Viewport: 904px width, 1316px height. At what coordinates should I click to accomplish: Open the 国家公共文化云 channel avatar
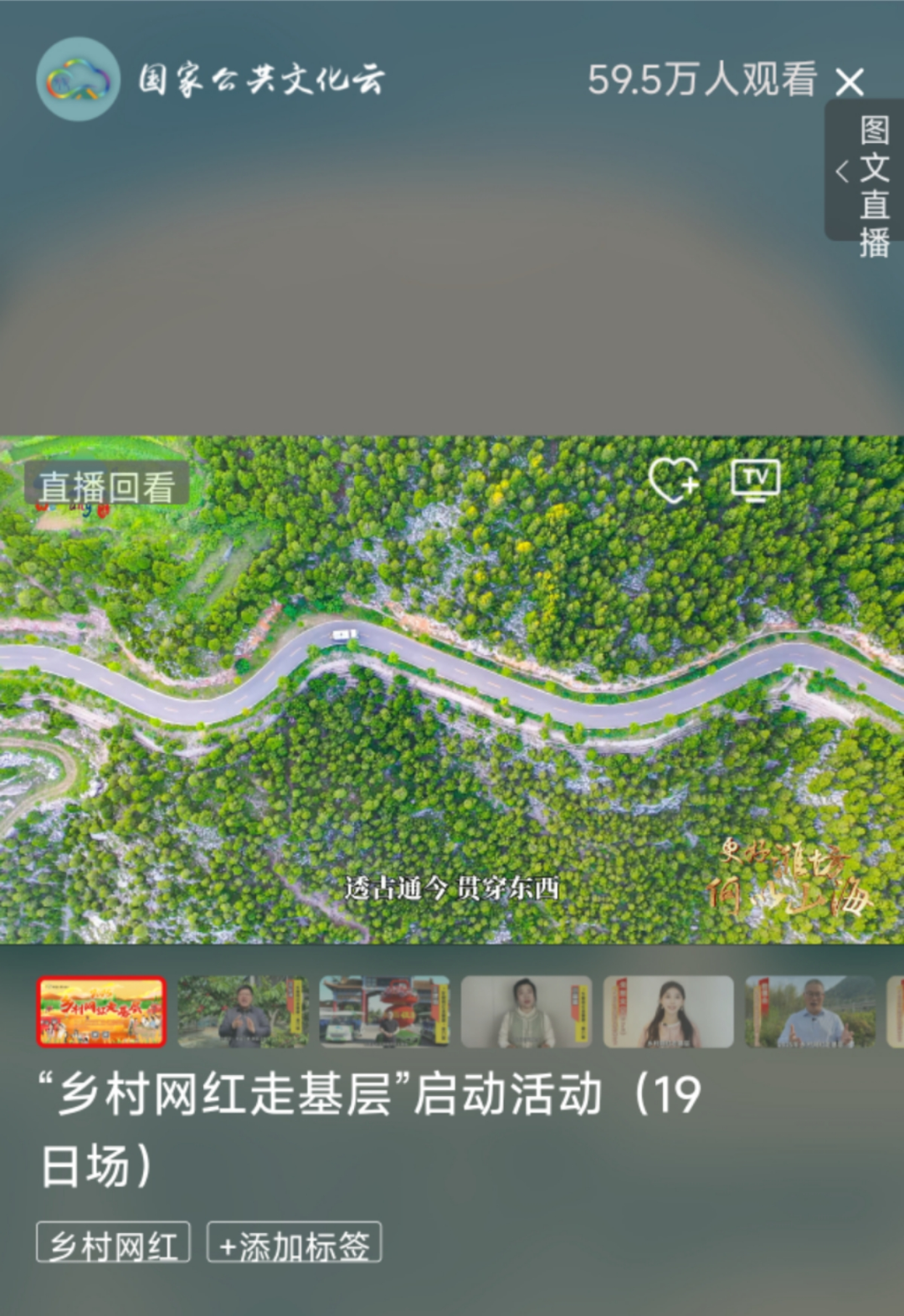tap(78, 79)
